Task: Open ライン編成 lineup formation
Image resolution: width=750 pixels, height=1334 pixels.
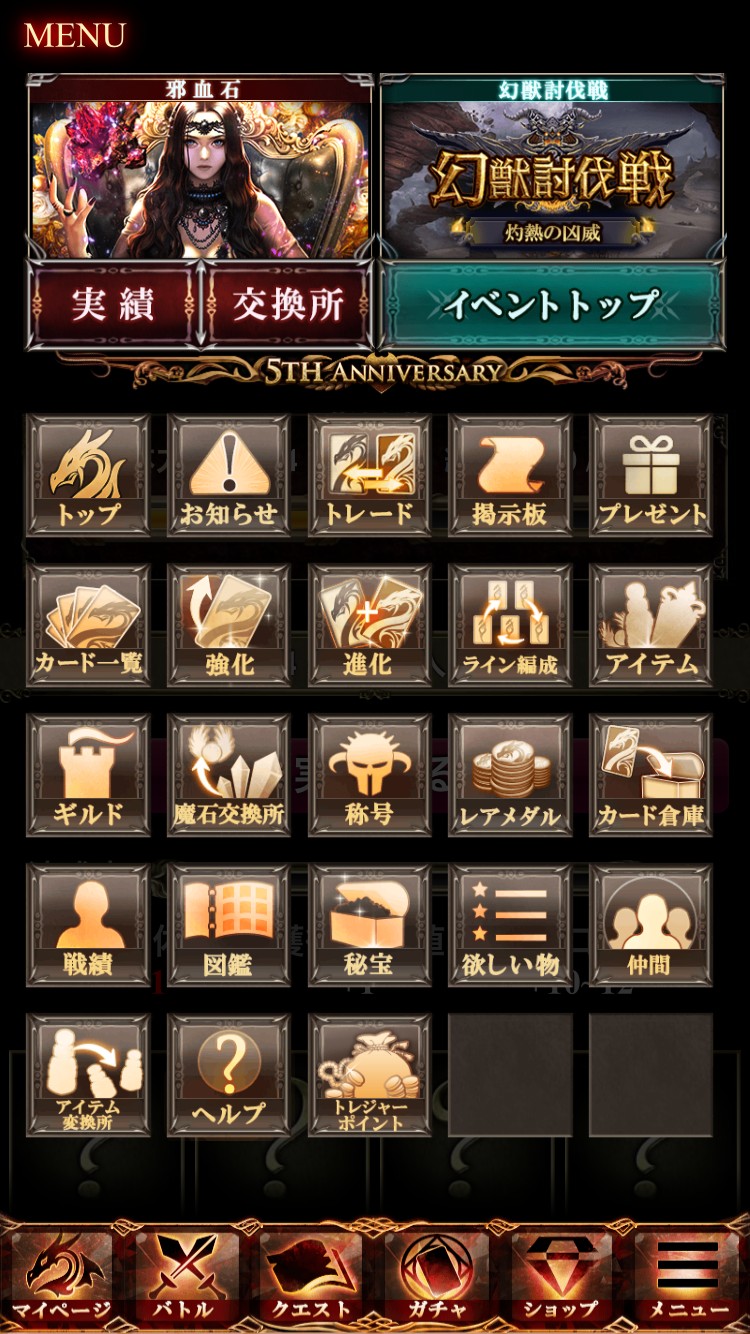Action: (510, 626)
